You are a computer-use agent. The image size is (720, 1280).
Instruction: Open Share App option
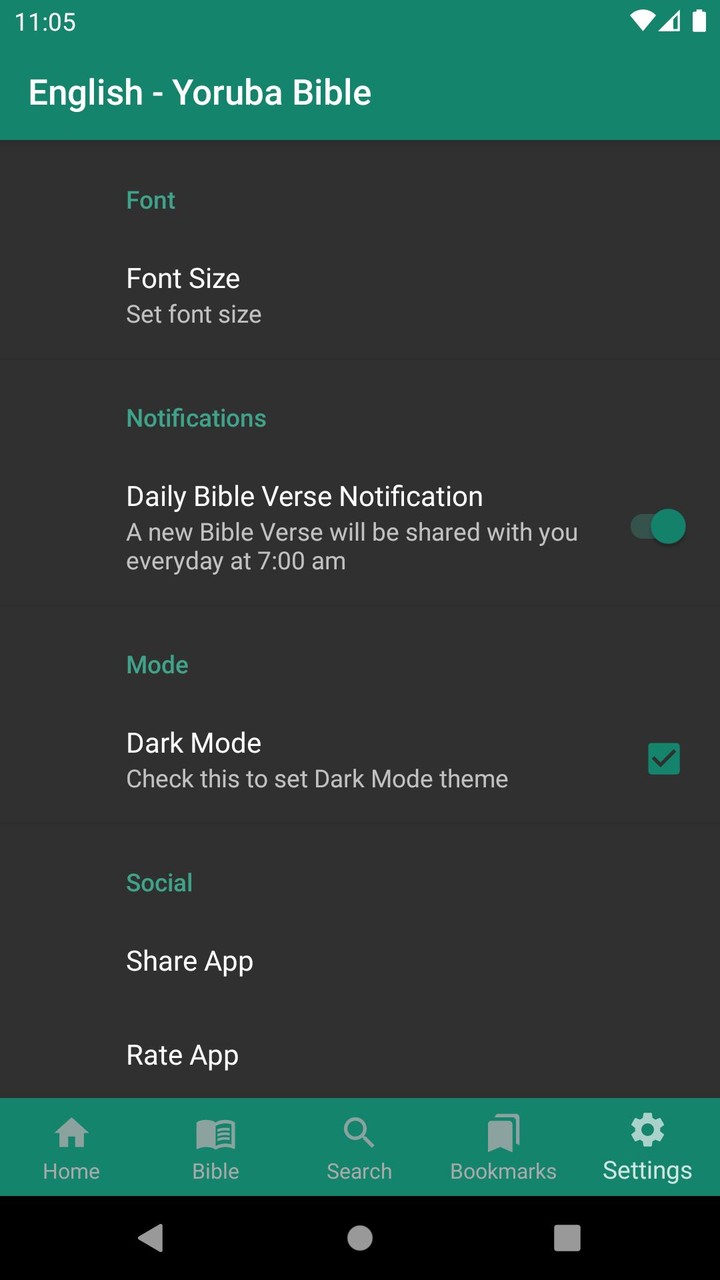click(x=360, y=961)
